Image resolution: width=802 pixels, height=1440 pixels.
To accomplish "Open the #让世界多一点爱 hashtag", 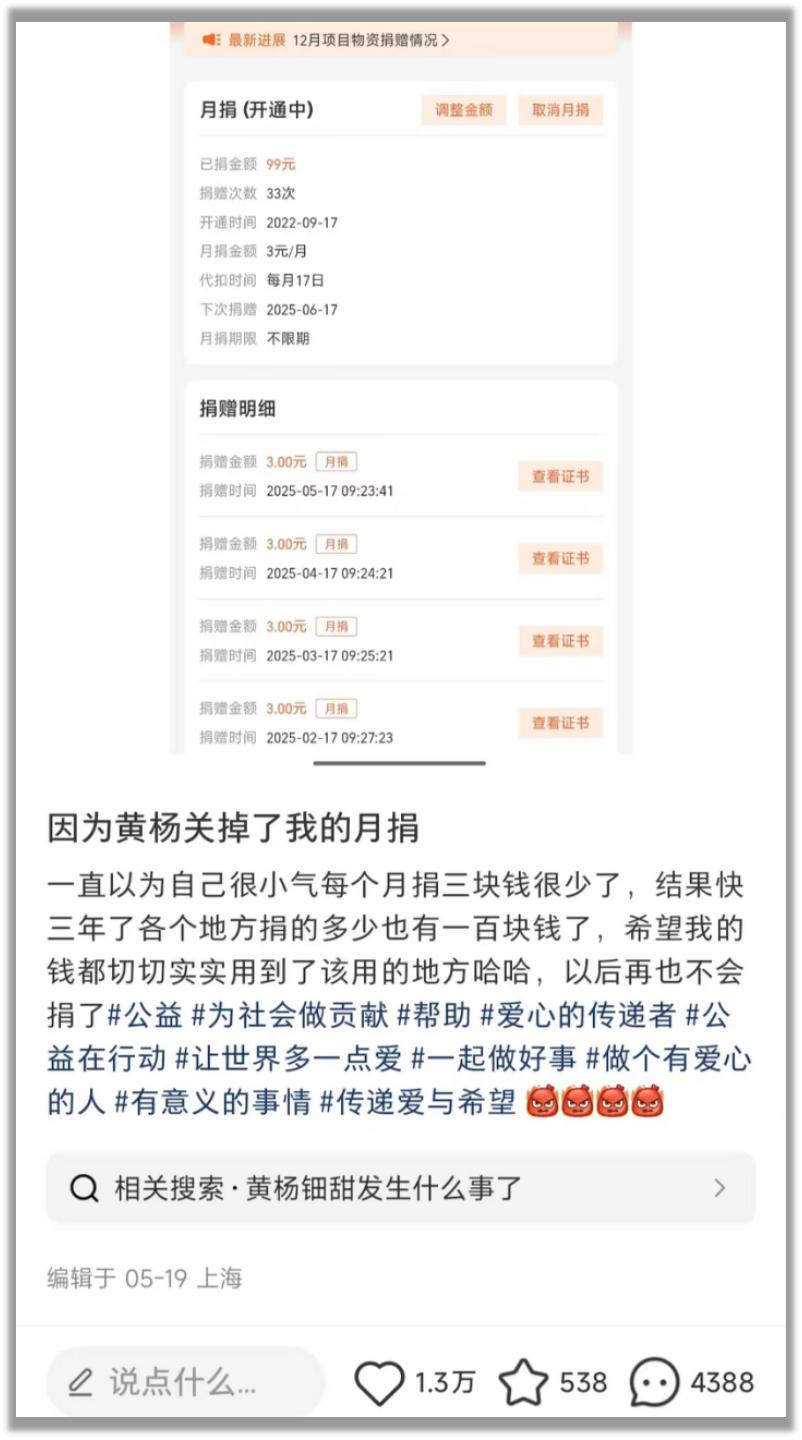I will click(x=288, y=1058).
